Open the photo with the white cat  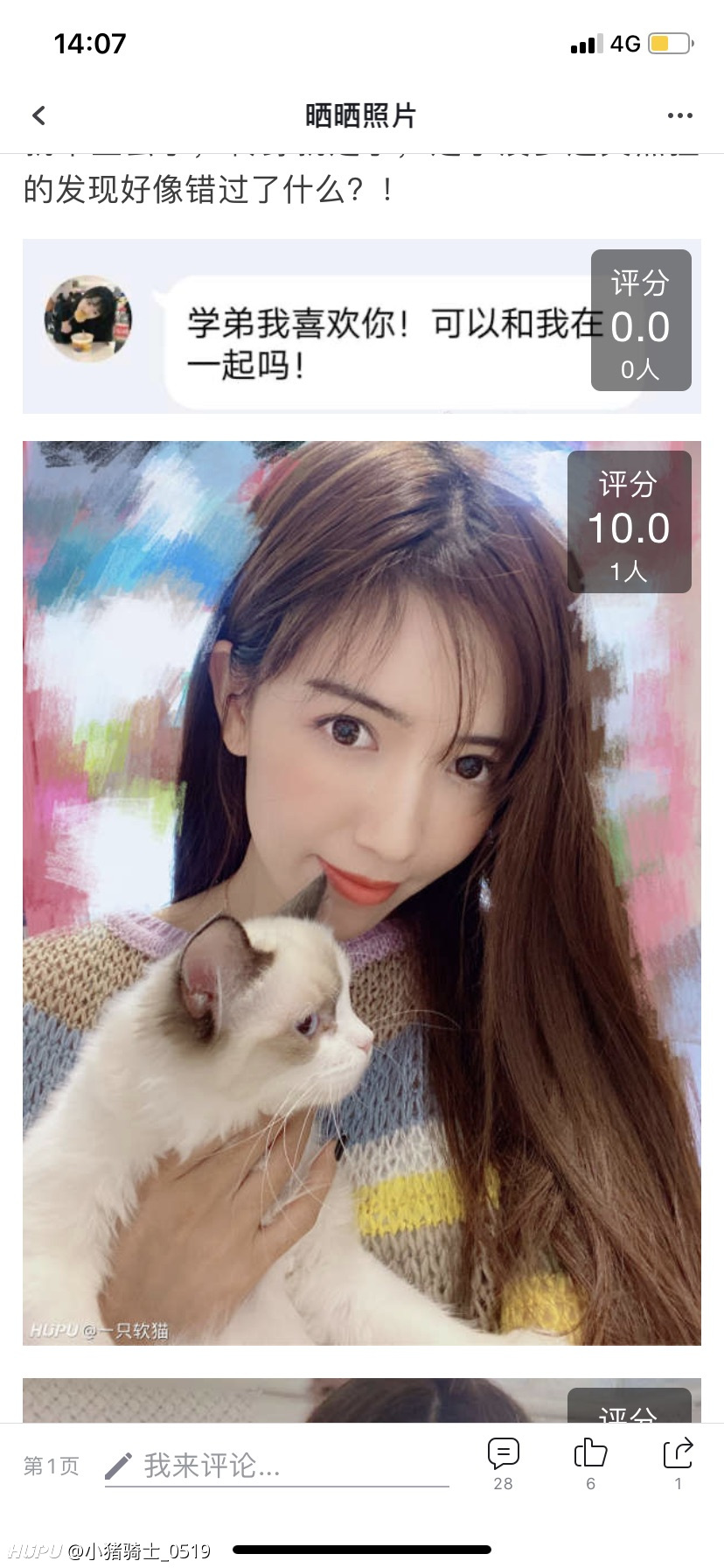[x=362, y=893]
